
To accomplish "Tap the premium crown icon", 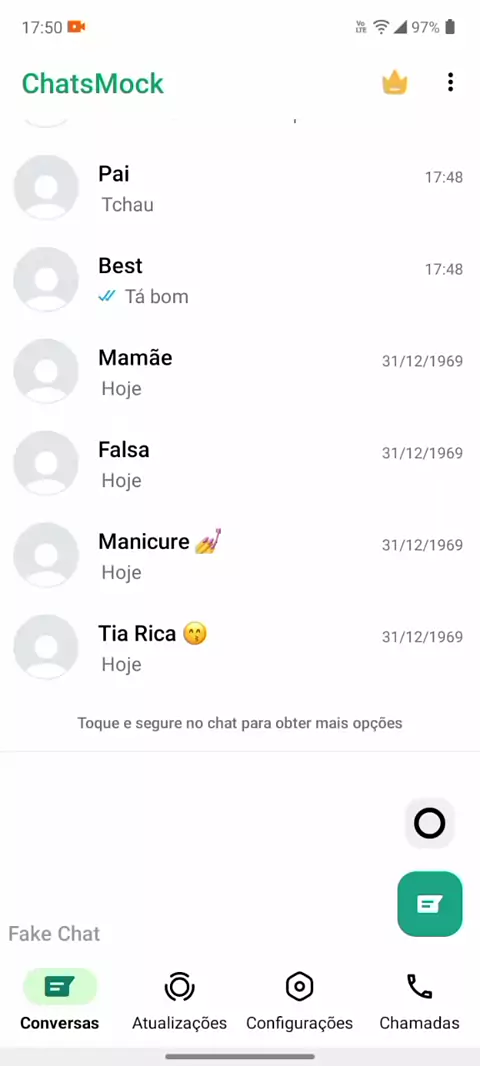I will click(x=394, y=83).
